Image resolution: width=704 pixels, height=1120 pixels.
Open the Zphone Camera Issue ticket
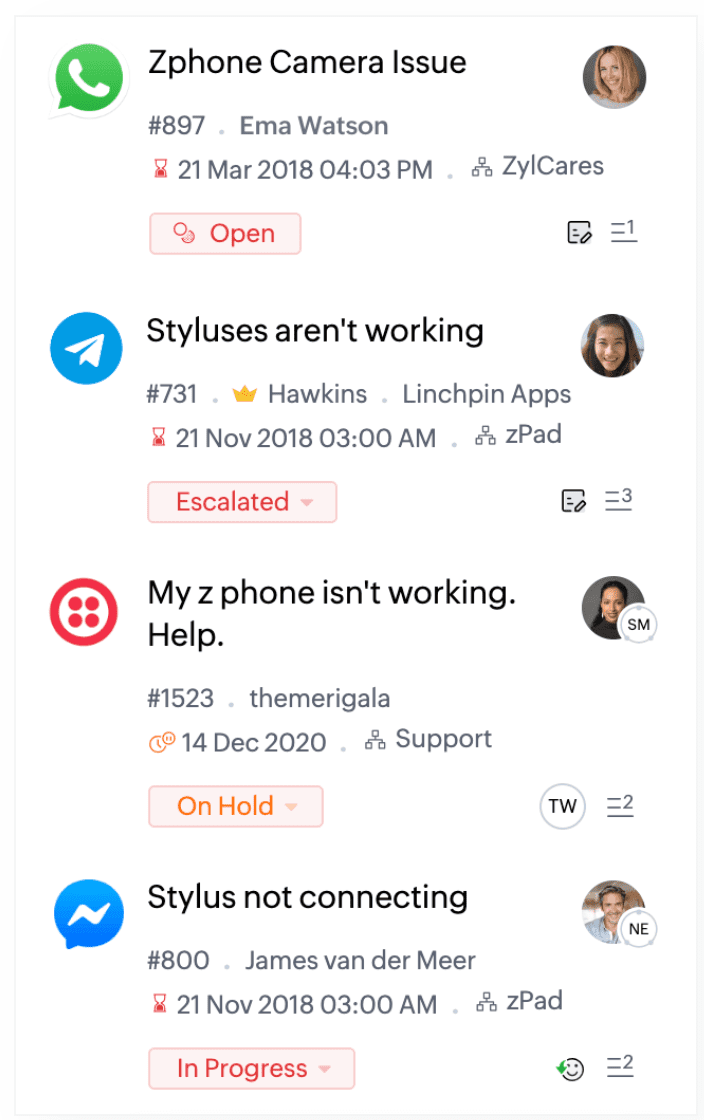(x=307, y=63)
